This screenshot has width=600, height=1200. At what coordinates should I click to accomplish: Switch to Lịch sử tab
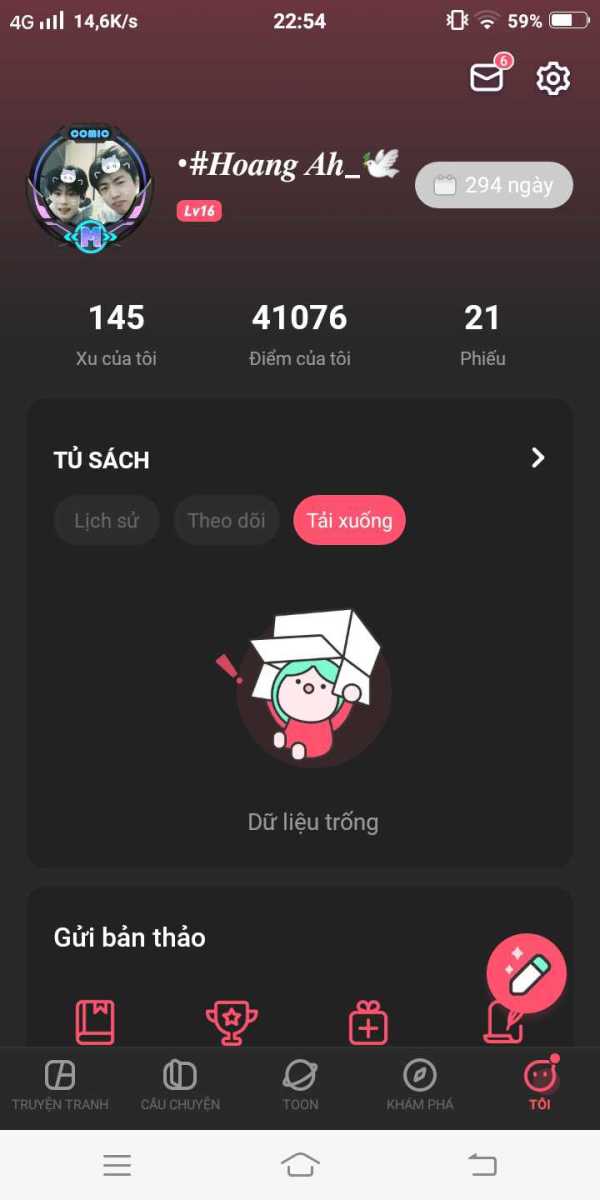coord(106,520)
